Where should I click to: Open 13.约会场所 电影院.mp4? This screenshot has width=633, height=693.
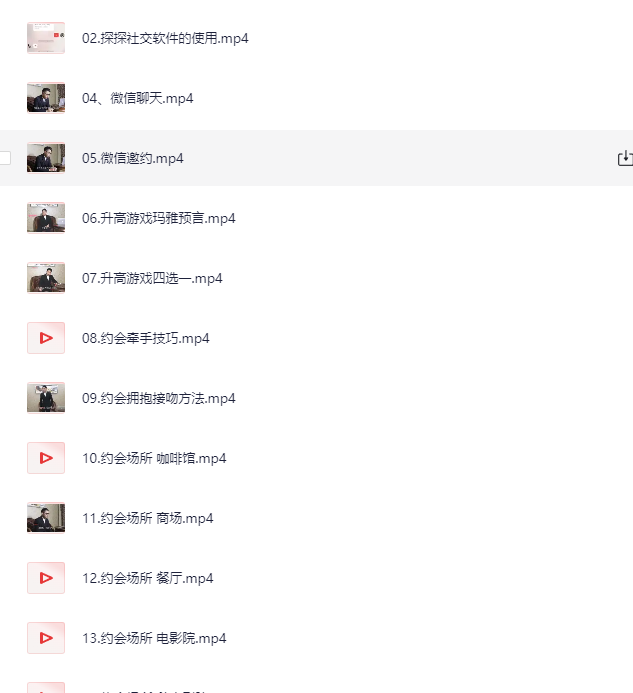click(x=154, y=638)
